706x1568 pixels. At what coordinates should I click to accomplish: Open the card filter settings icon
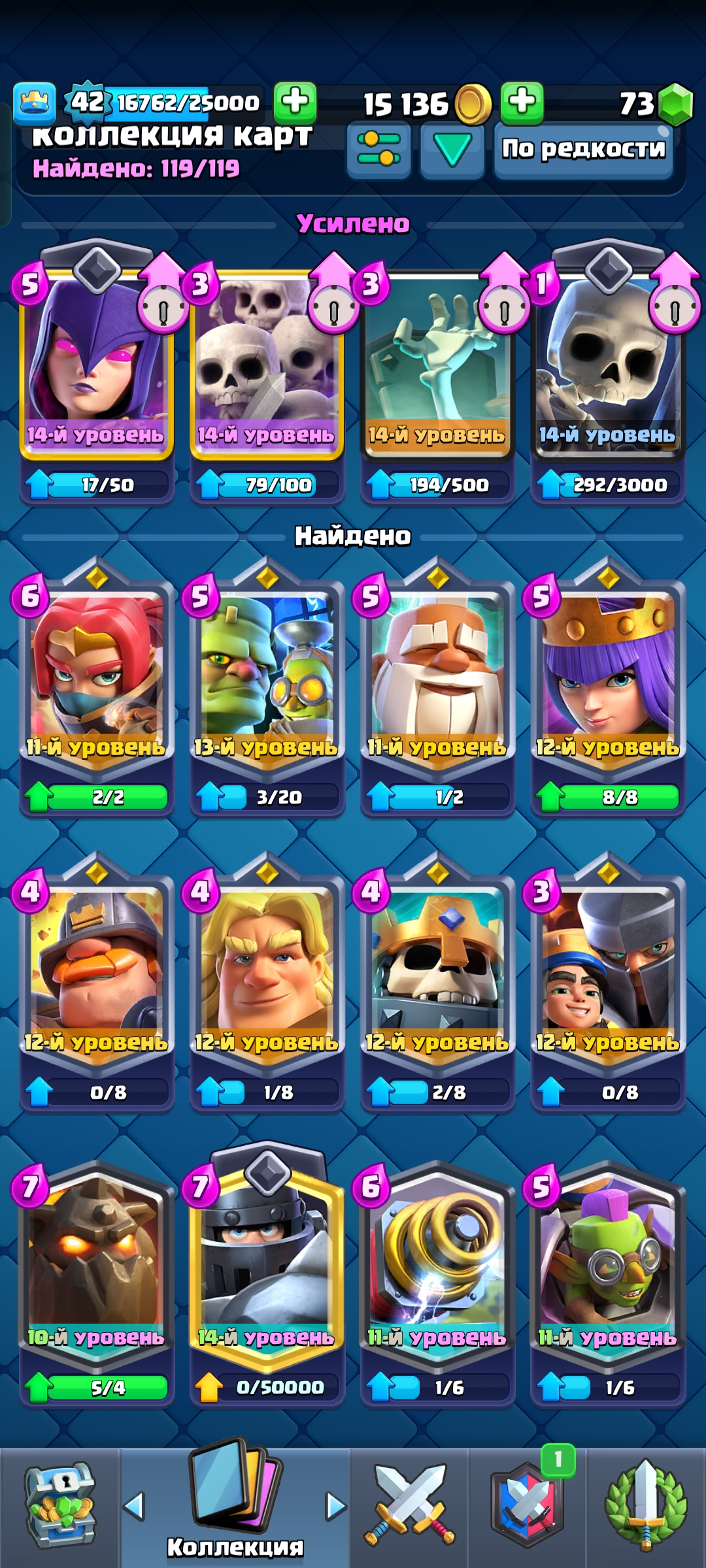point(378,150)
